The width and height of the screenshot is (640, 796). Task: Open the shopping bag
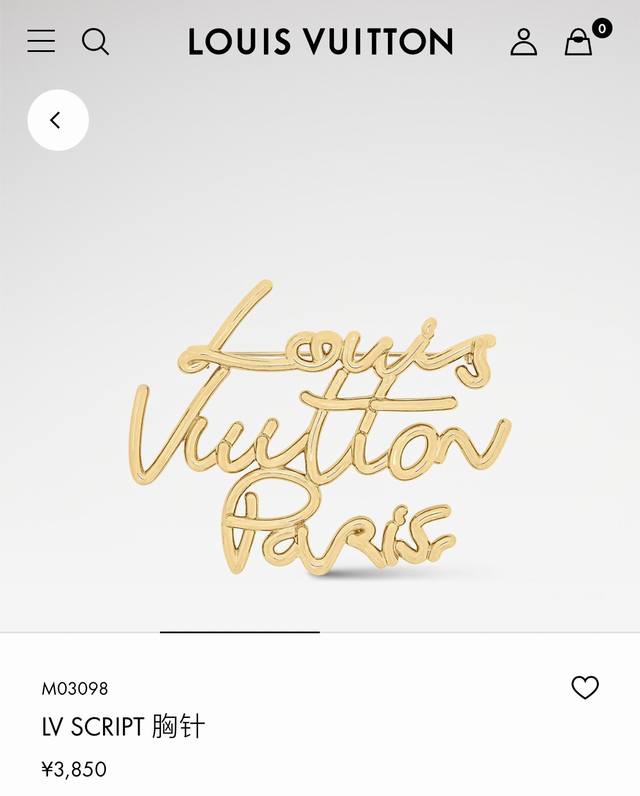(x=579, y=42)
